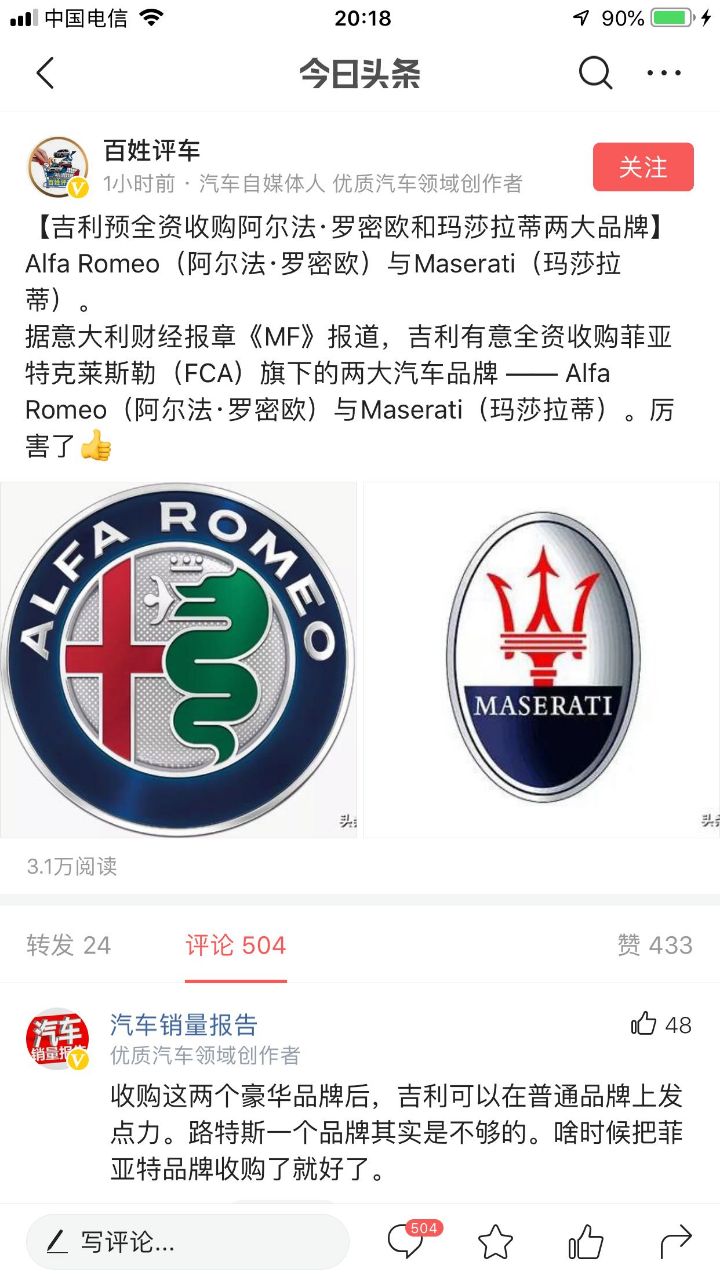Follow 百姓评车 with the 关注 button
720x1280 pixels.
coord(642,167)
